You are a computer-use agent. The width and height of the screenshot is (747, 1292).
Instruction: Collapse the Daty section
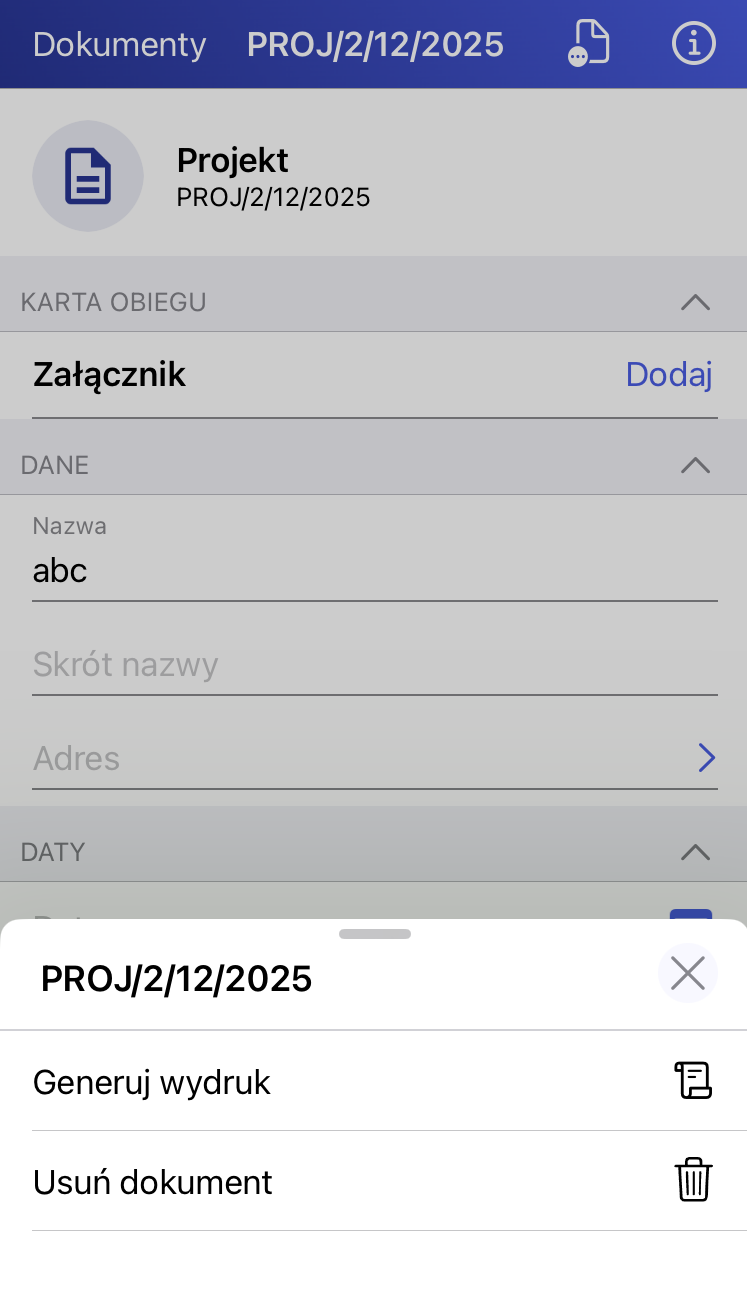(694, 852)
